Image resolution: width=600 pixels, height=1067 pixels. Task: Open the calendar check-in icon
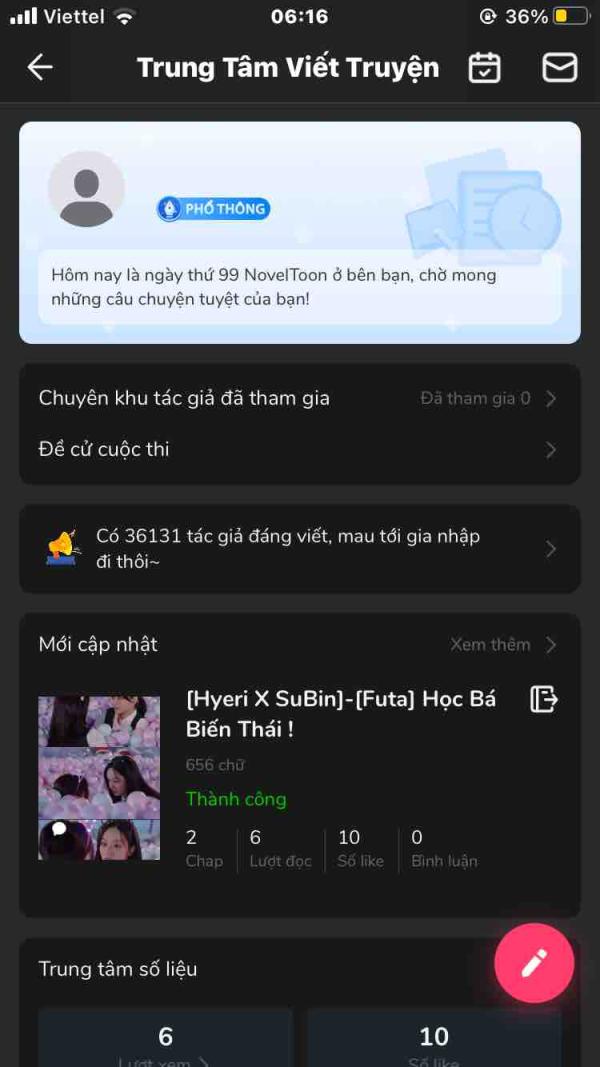pyautogui.click(x=485, y=67)
